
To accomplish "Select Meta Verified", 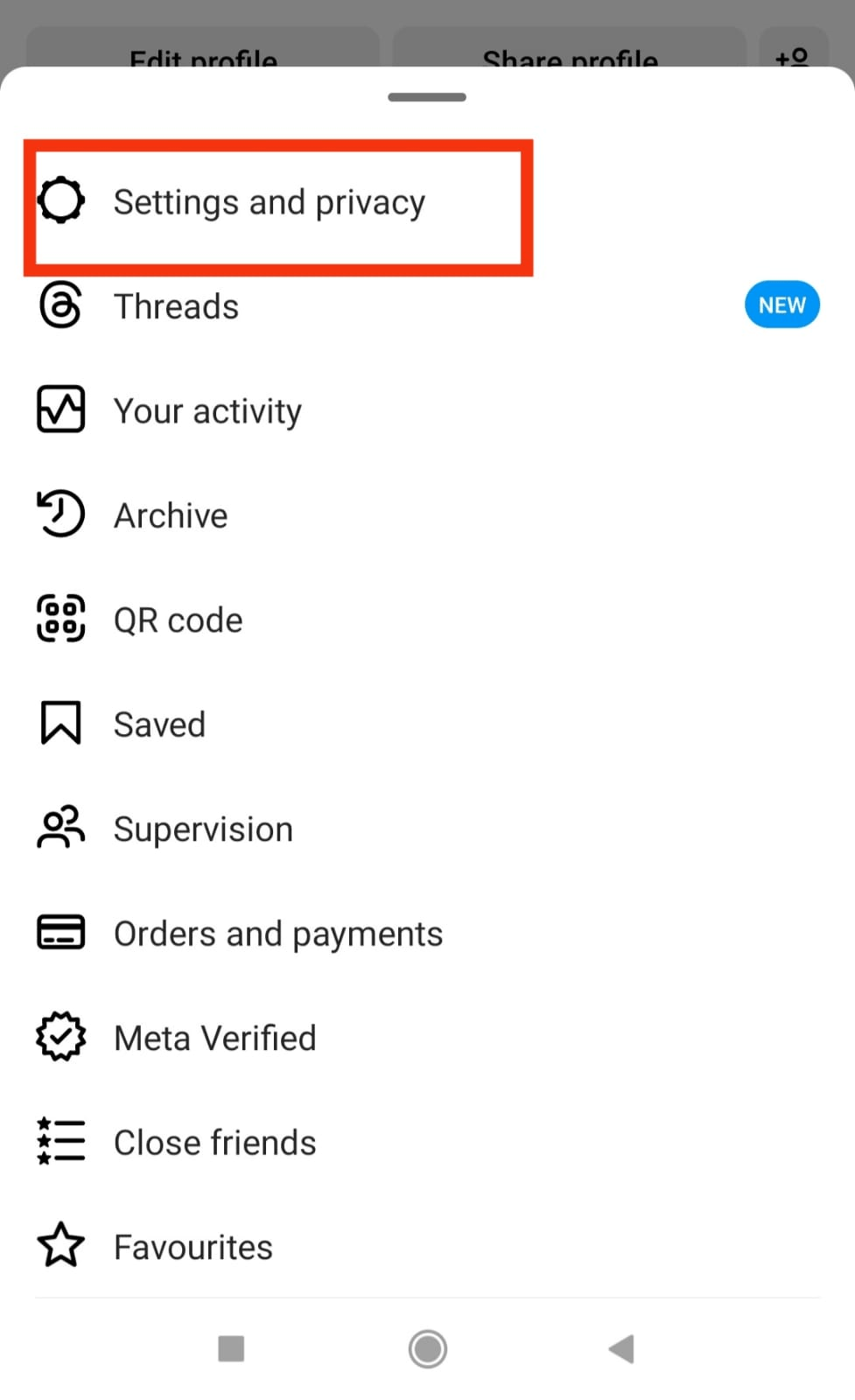I will click(214, 1038).
